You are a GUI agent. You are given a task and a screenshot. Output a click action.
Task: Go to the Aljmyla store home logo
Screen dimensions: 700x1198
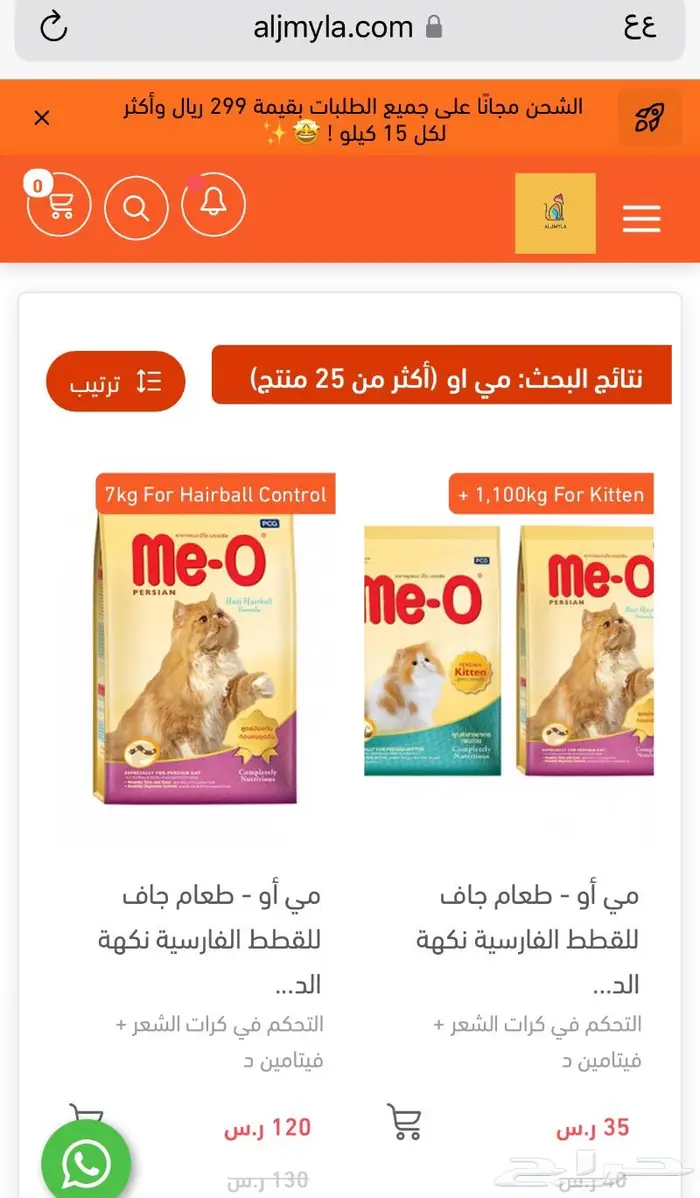point(555,213)
